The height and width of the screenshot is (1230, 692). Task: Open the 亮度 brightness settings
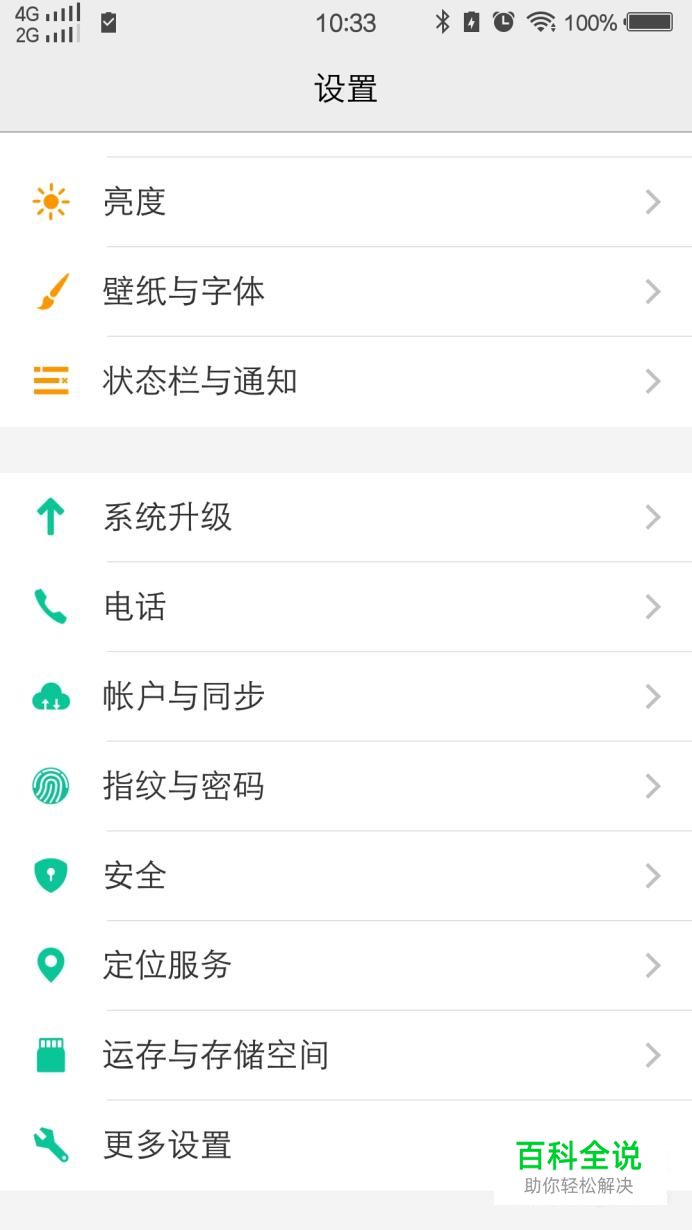346,202
